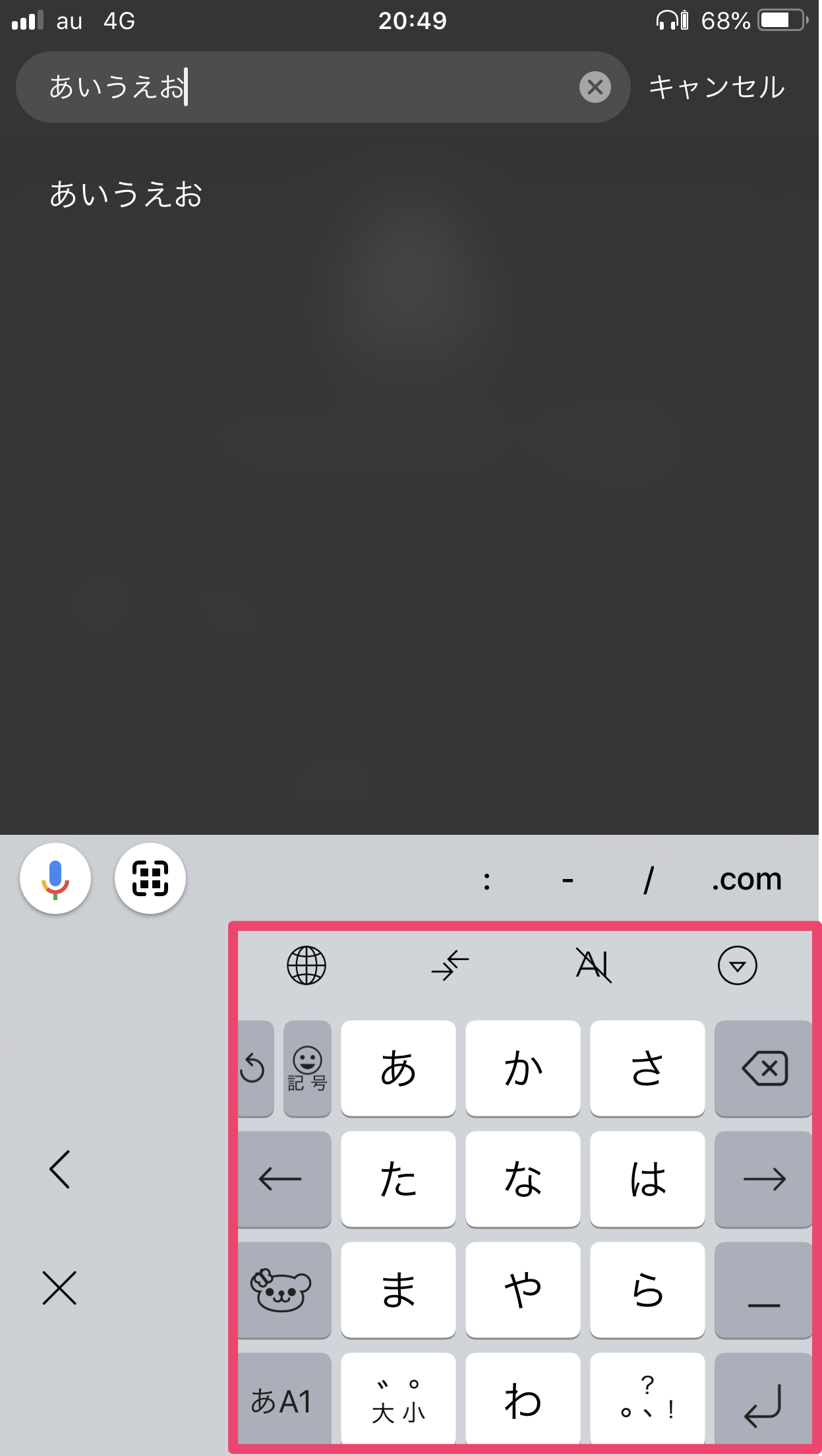This screenshot has height=1456, width=822.
Task: Open the bear sticker key
Action: pyautogui.click(x=282, y=1290)
